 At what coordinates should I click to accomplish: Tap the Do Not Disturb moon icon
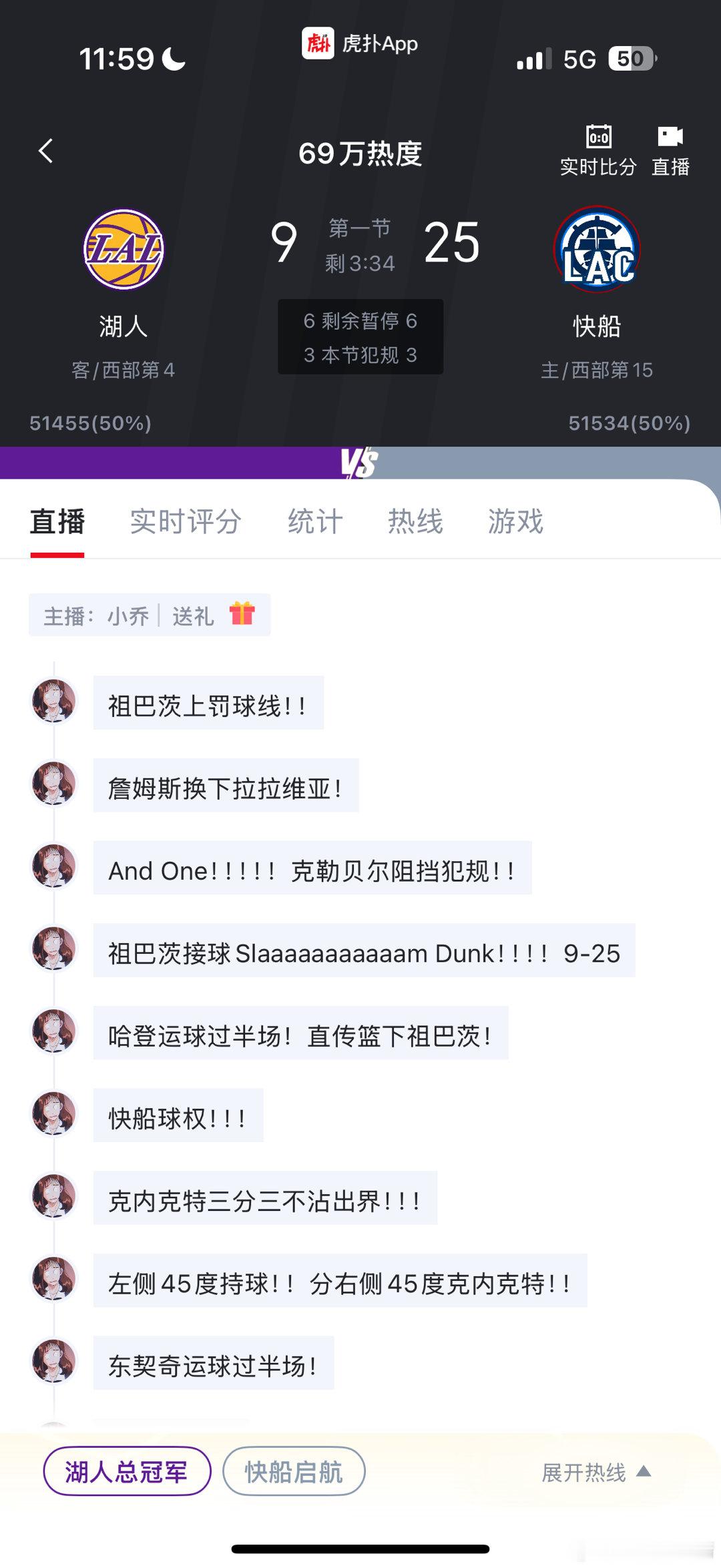click(x=172, y=59)
